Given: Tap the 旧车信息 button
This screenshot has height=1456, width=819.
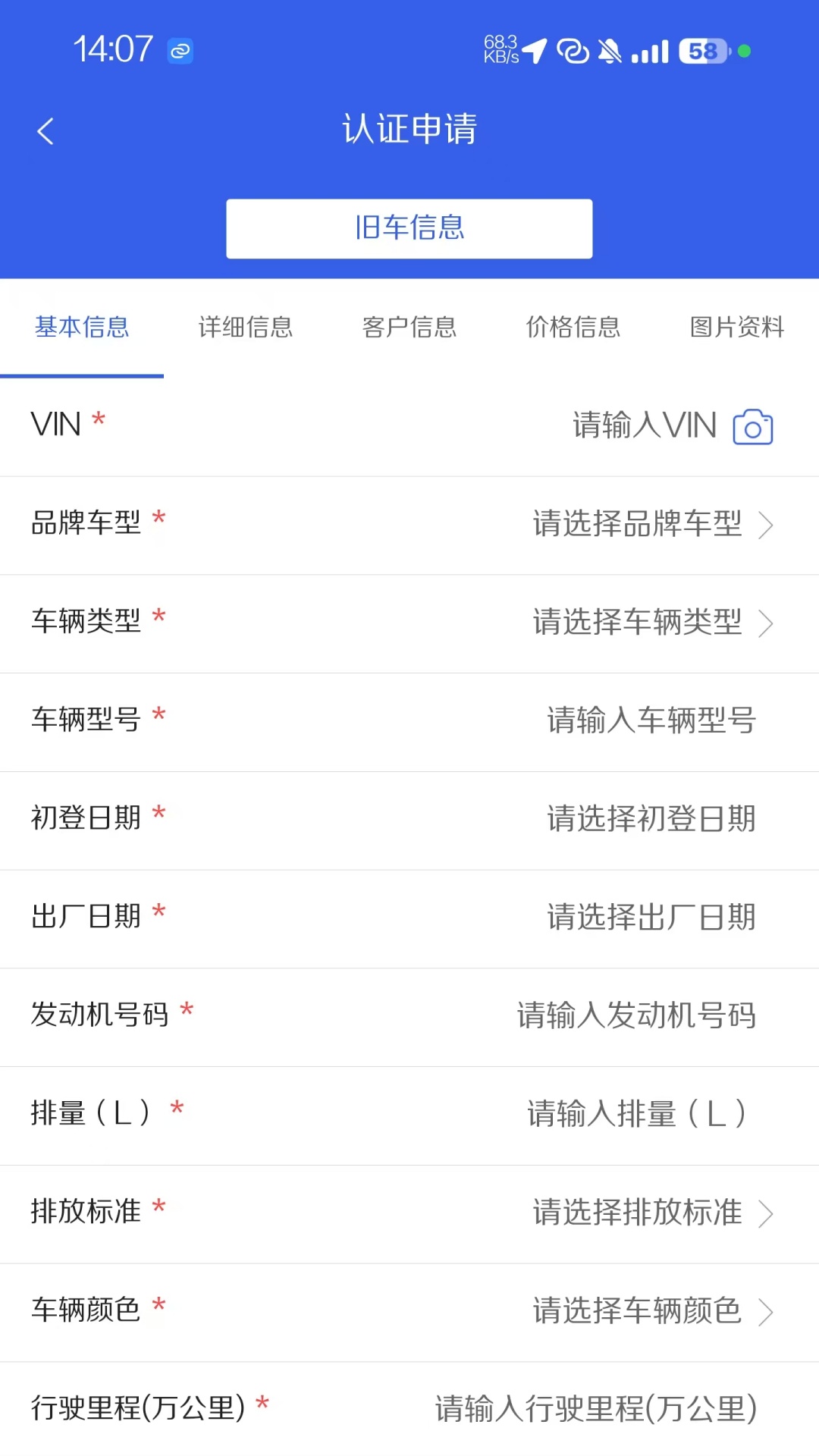Looking at the screenshot, I should tap(409, 227).
